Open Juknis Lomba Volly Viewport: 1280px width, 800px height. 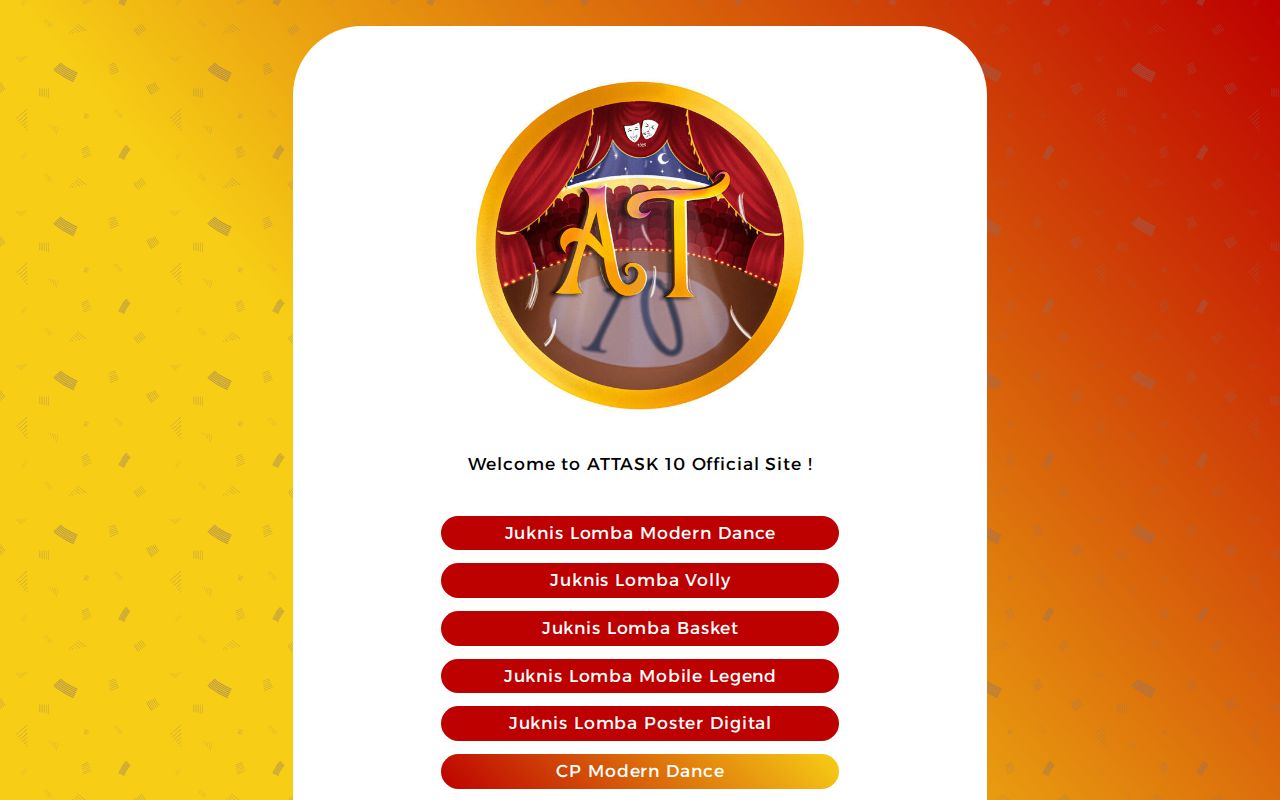point(640,580)
